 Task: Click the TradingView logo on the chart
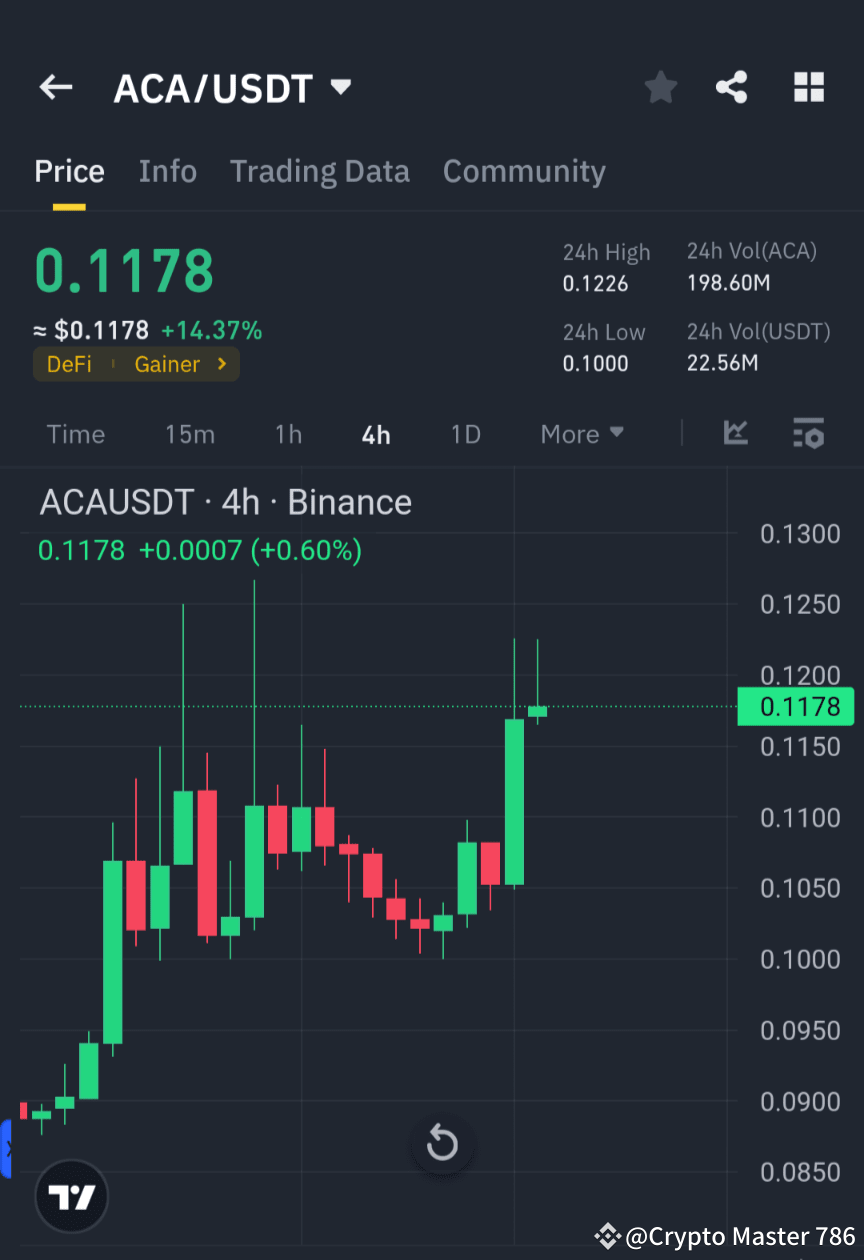[x=70, y=1196]
